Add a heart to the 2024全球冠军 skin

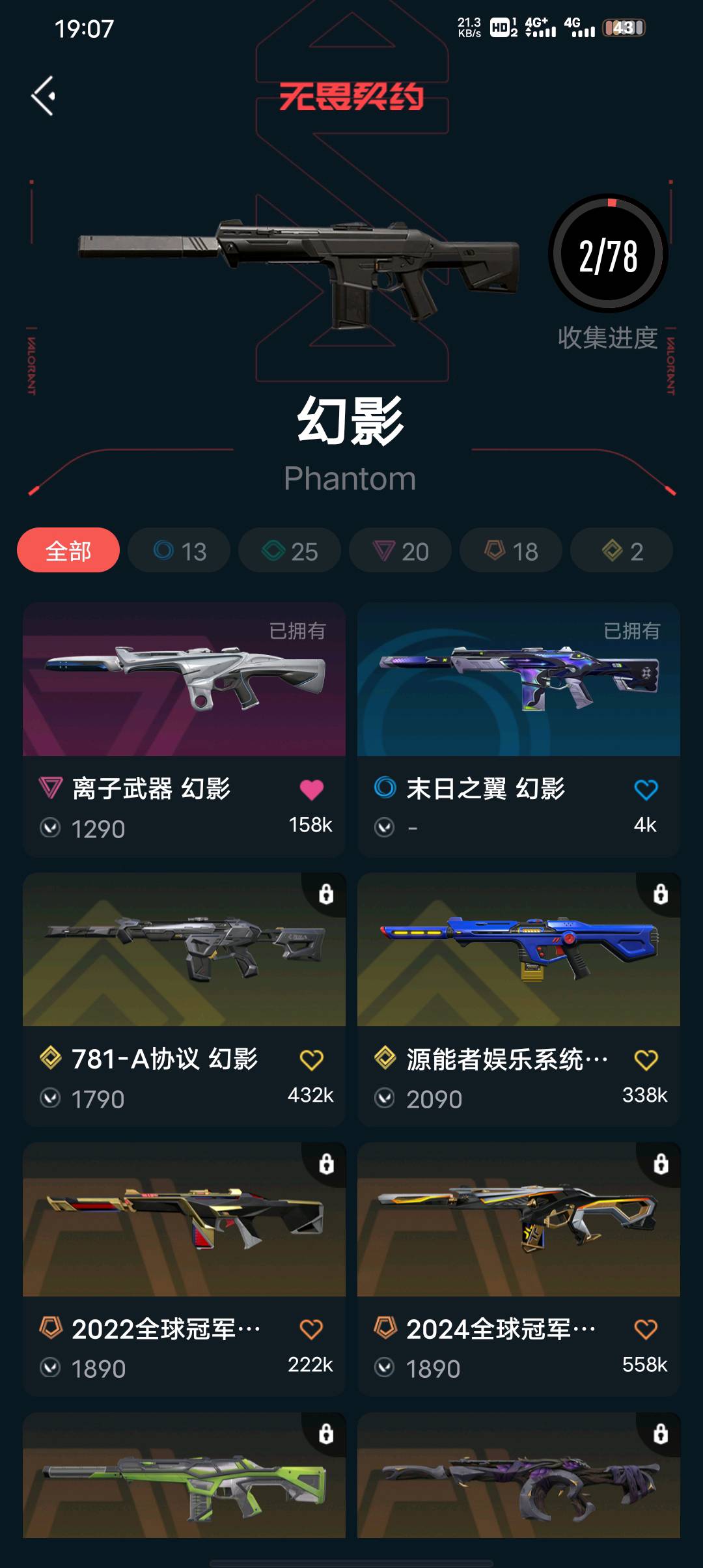pyautogui.click(x=646, y=1330)
